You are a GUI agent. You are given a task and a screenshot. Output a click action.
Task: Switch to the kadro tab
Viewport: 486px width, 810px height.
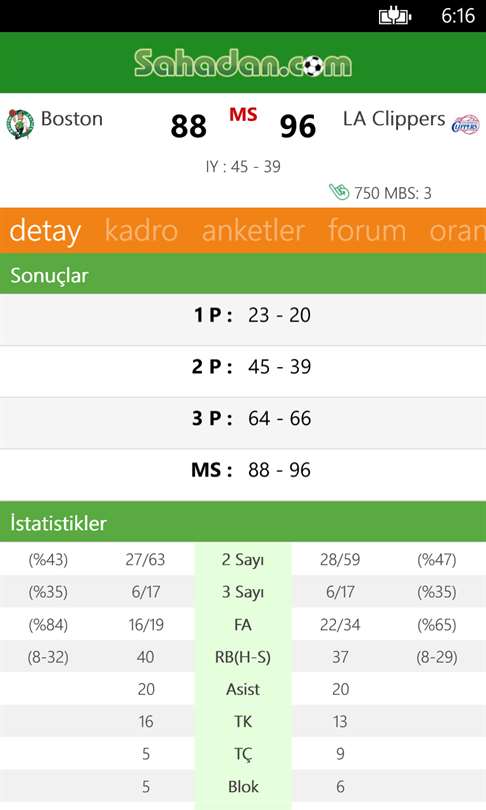141,230
